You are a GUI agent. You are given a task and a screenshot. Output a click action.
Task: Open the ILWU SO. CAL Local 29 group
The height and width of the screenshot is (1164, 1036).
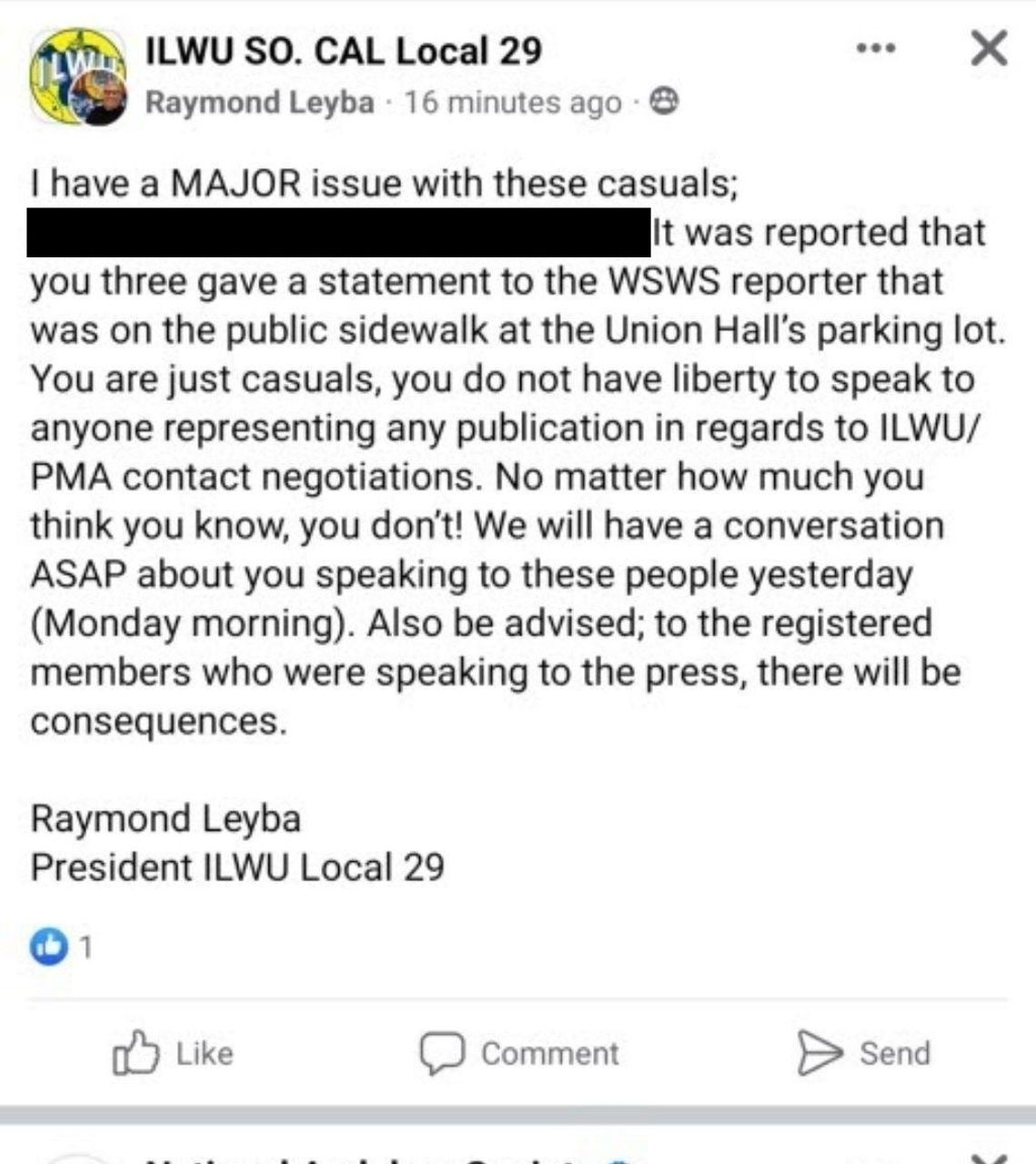coord(344,51)
